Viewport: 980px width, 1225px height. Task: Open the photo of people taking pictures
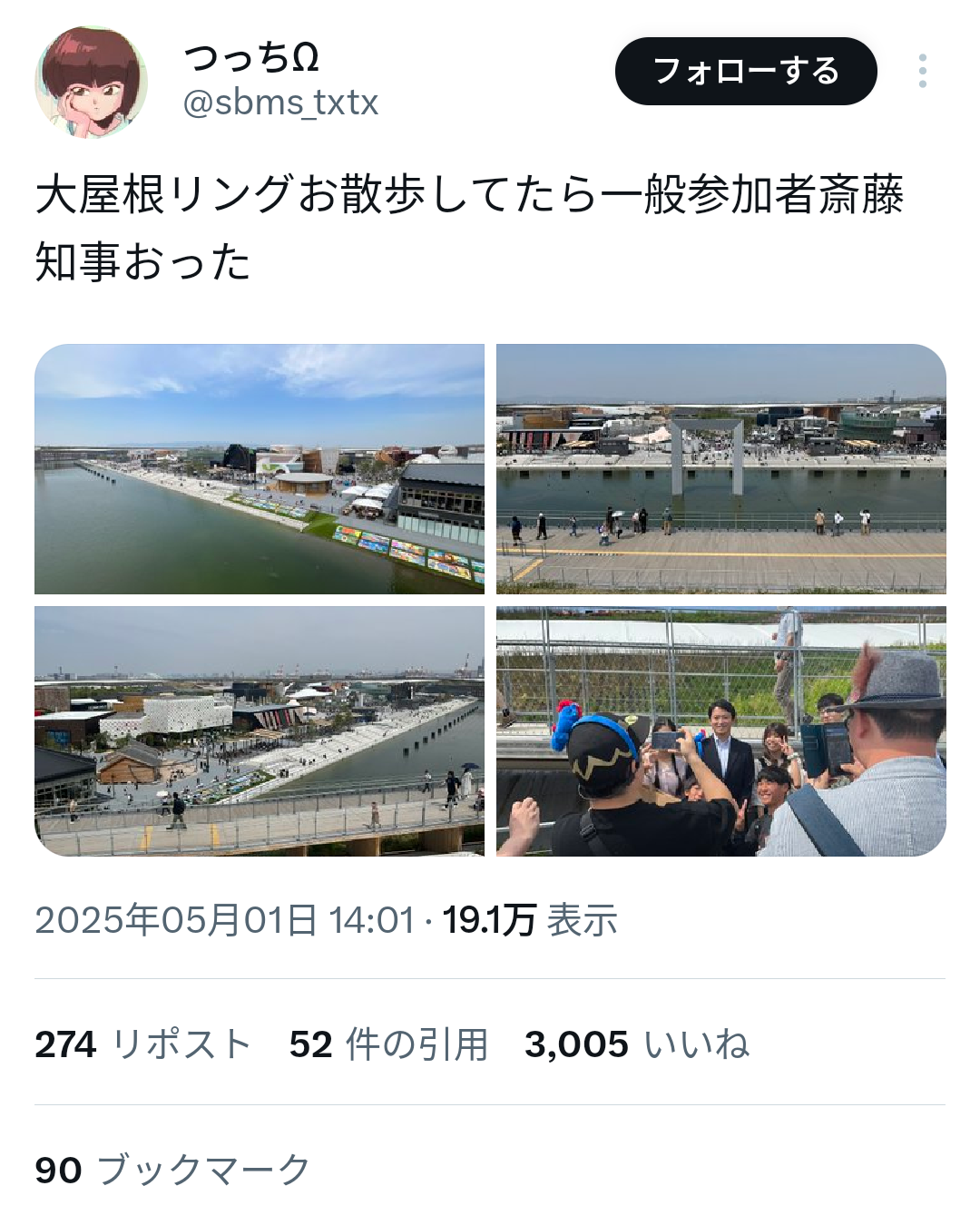coord(720,731)
